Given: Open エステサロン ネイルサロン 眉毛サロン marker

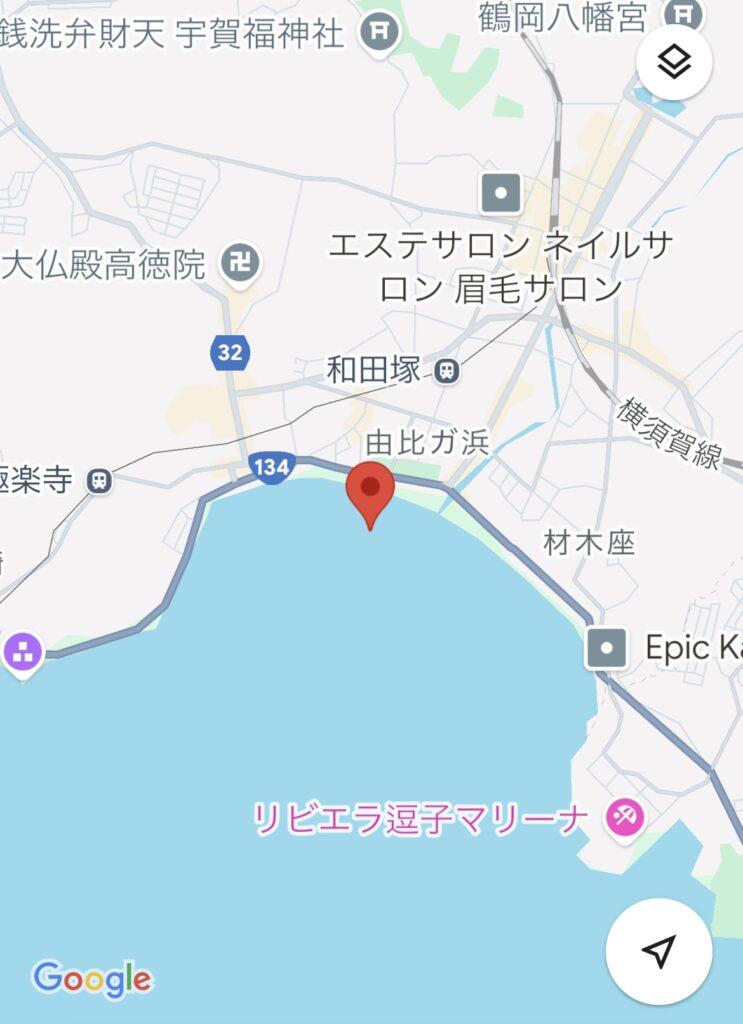Looking at the screenshot, I should coord(501,193).
